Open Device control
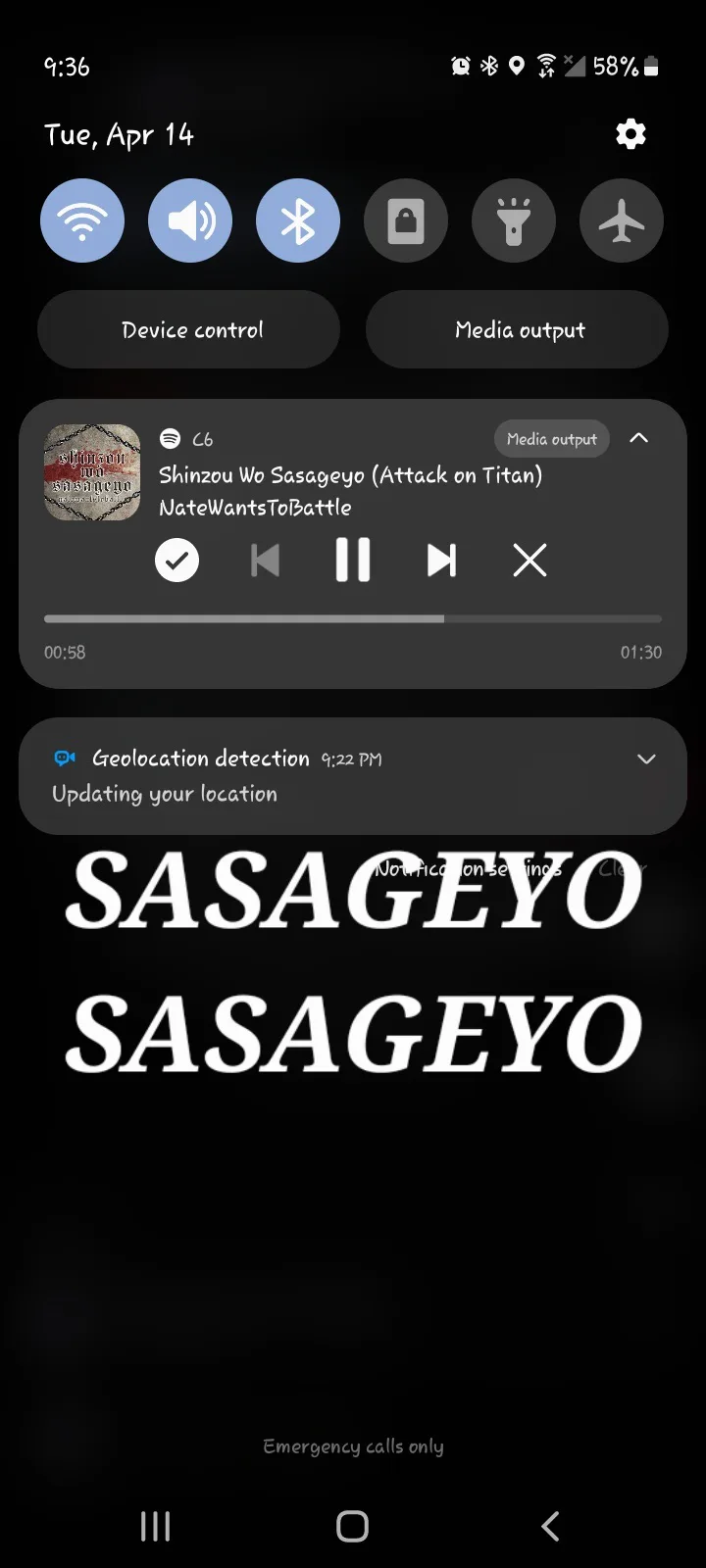 pyautogui.click(x=189, y=329)
